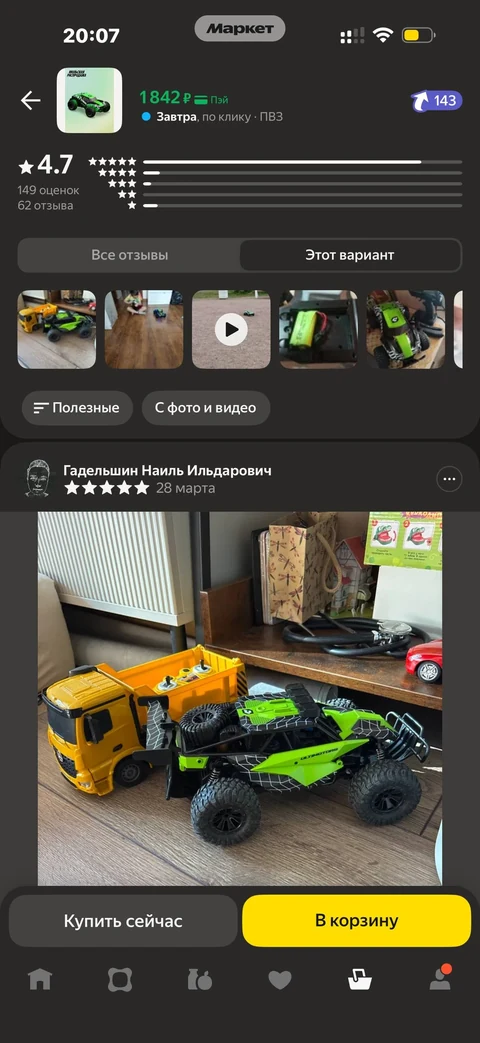This screenshot has height=1043, width=480.
Task: Add the item with В корзину
Action: 356,921
